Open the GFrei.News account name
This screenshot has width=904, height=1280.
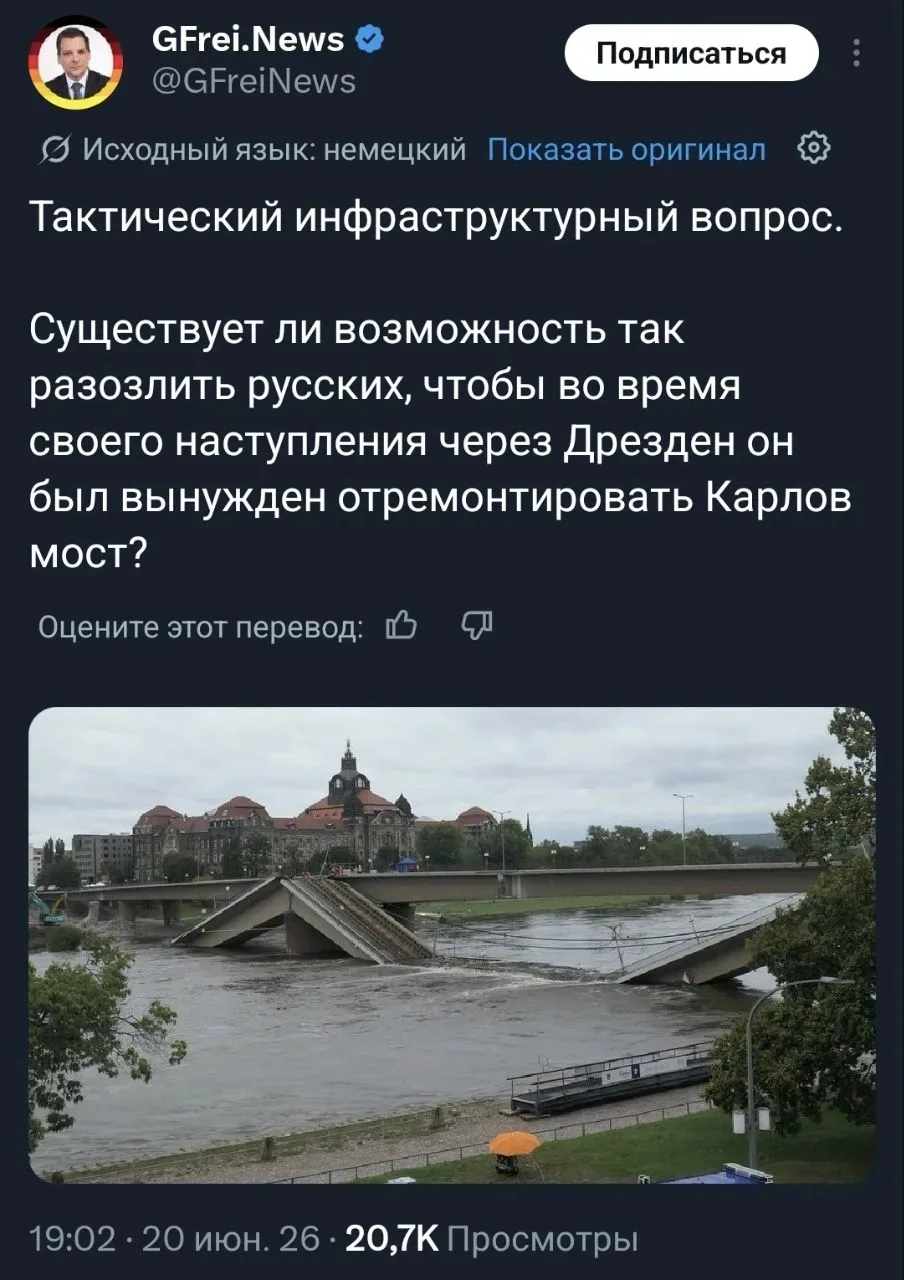click(248, 39)
